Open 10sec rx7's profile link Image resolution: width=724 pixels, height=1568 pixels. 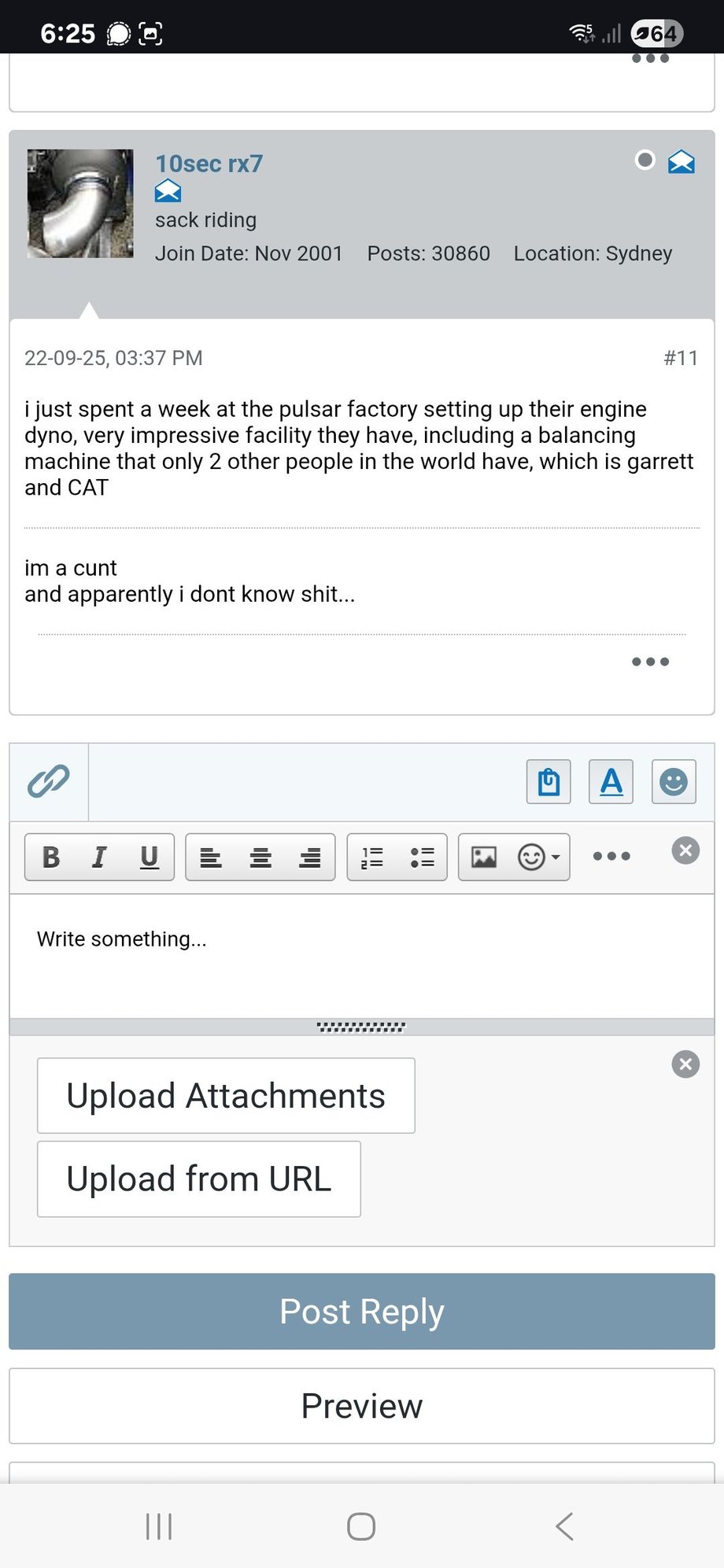pos(209,164)
